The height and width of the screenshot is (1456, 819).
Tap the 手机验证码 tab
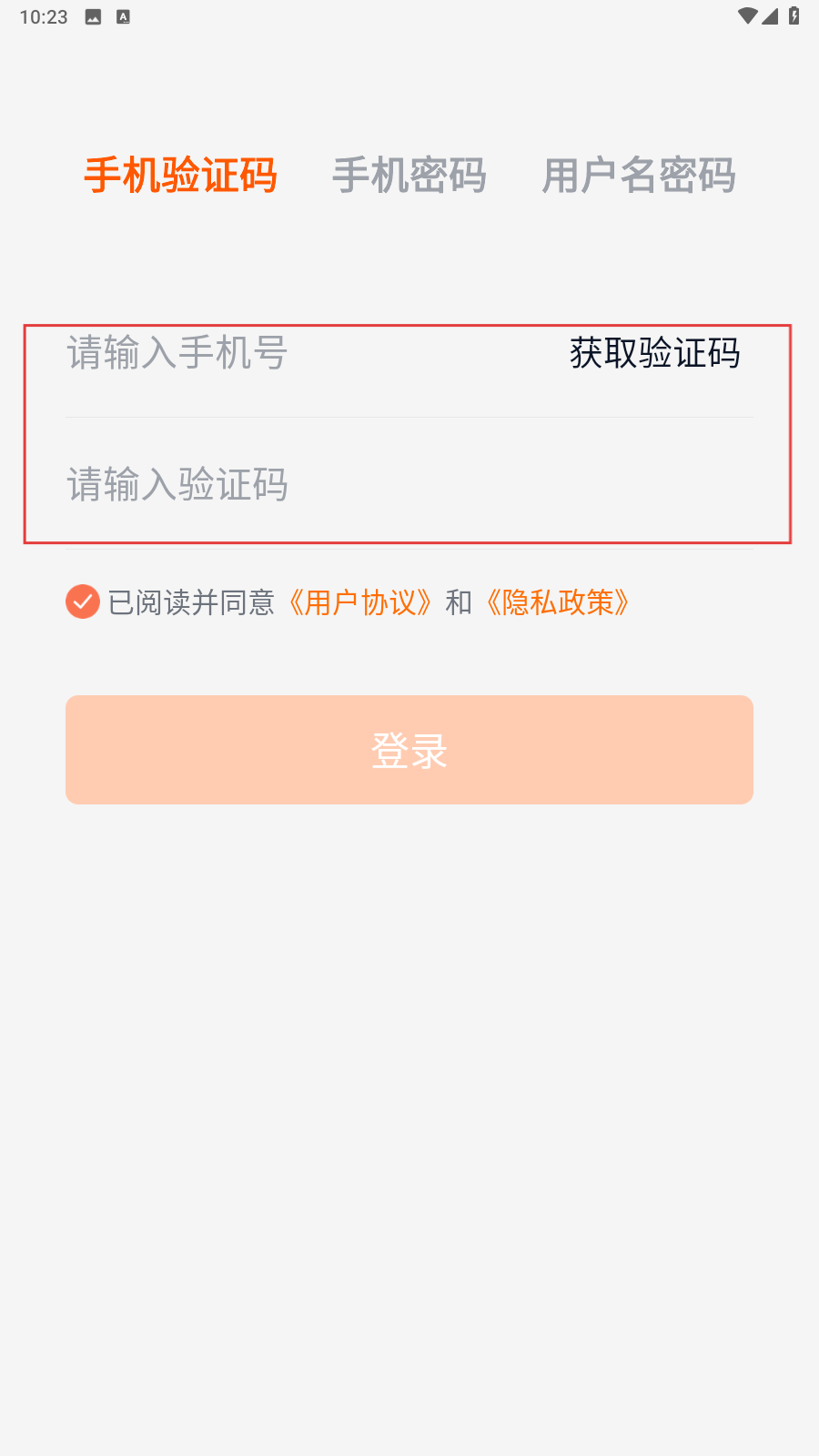180,175
